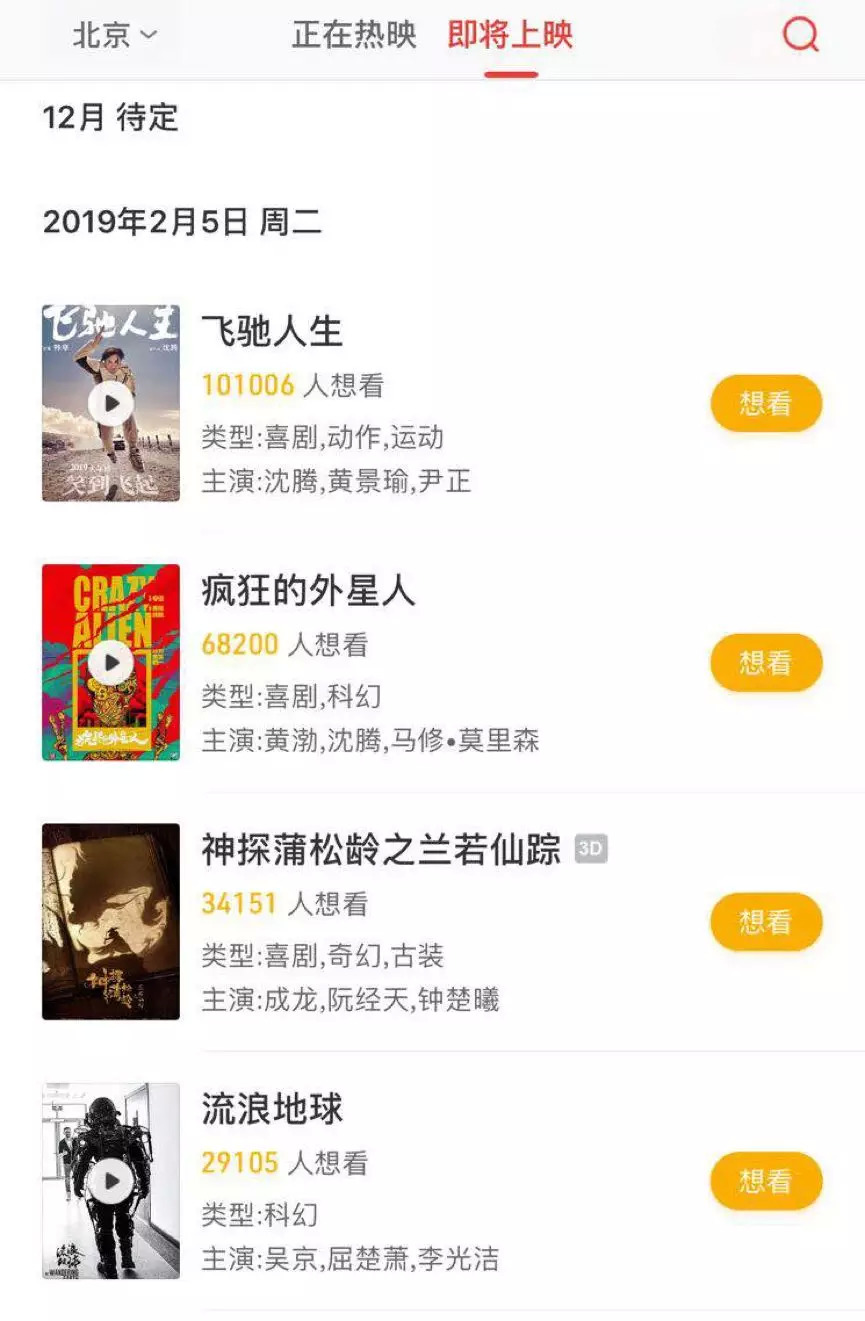Open the 北京 city dropdown
Viewport: 865px width, 1321px height.
(114, 36)
